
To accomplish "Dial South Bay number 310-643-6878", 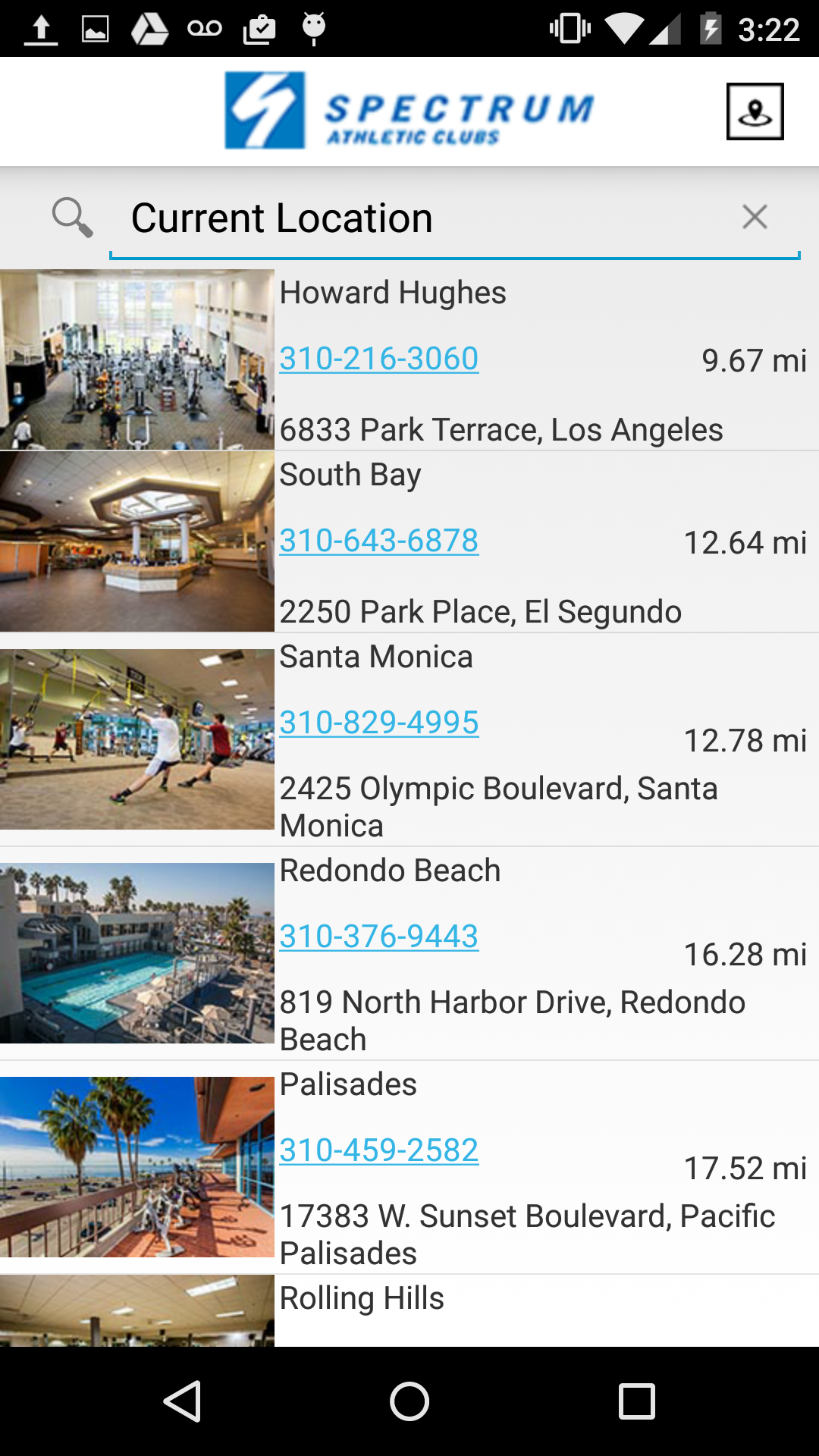I will tap(378, 541).
